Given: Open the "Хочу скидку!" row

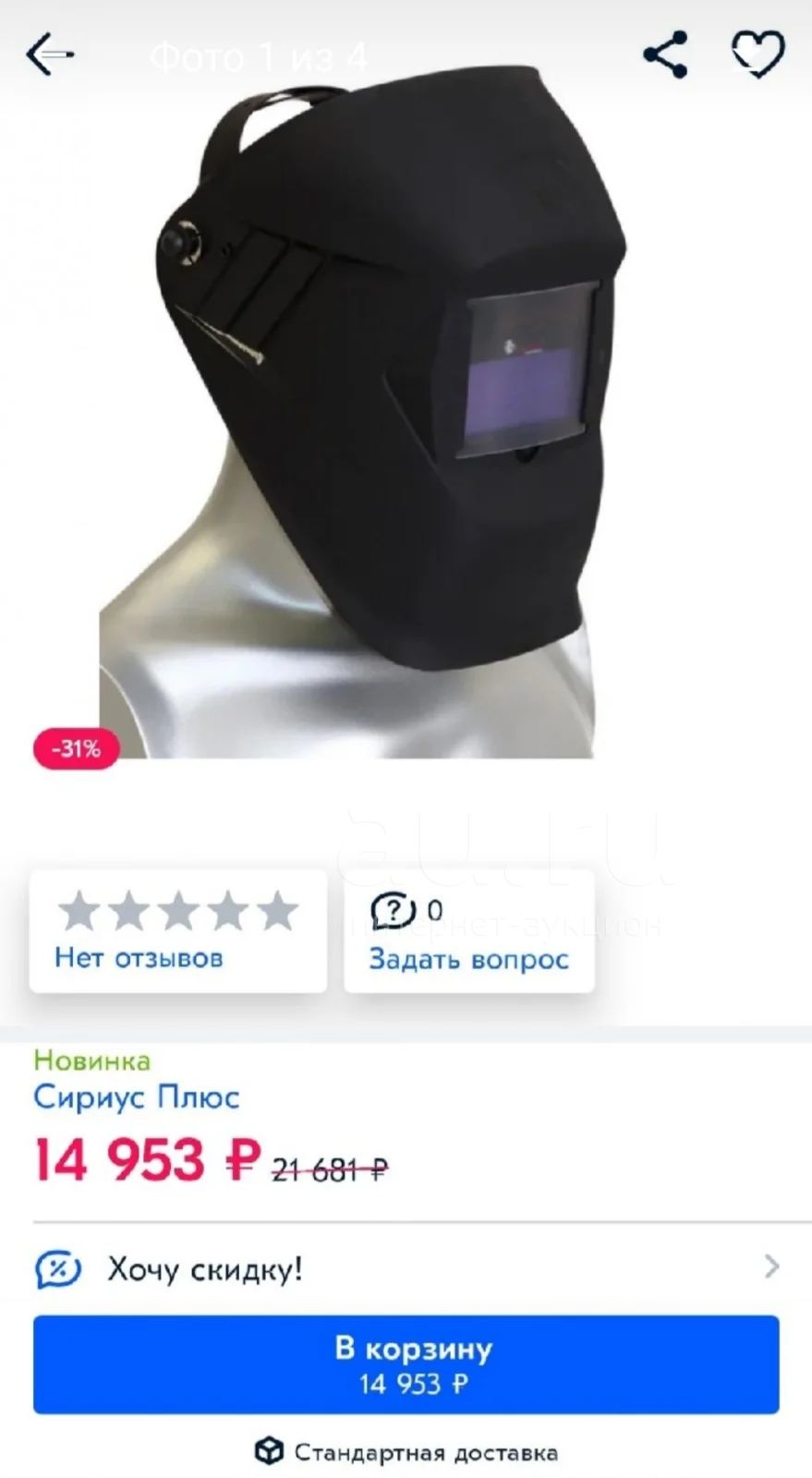Looking at the screenshot, I should tap(406, 1268).
